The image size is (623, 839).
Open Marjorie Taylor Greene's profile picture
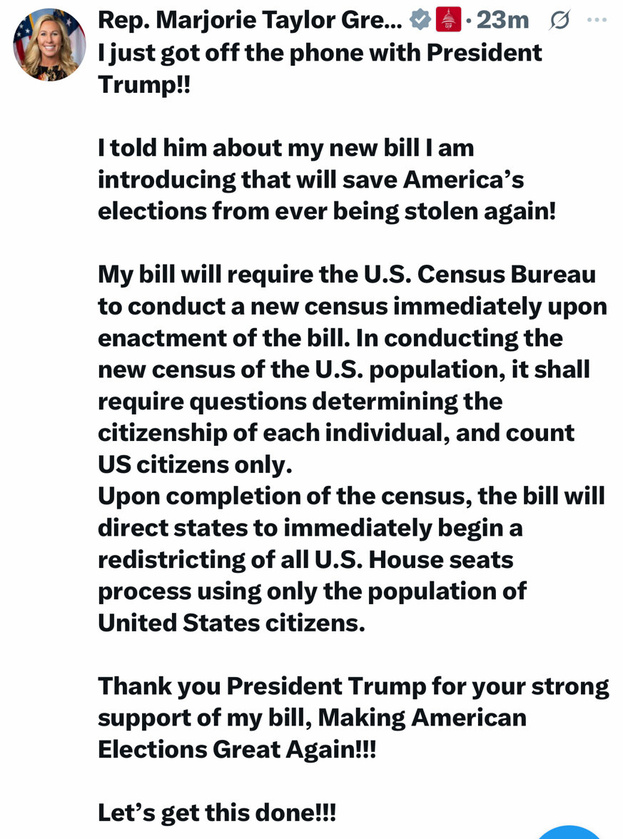tap(49, 46)
